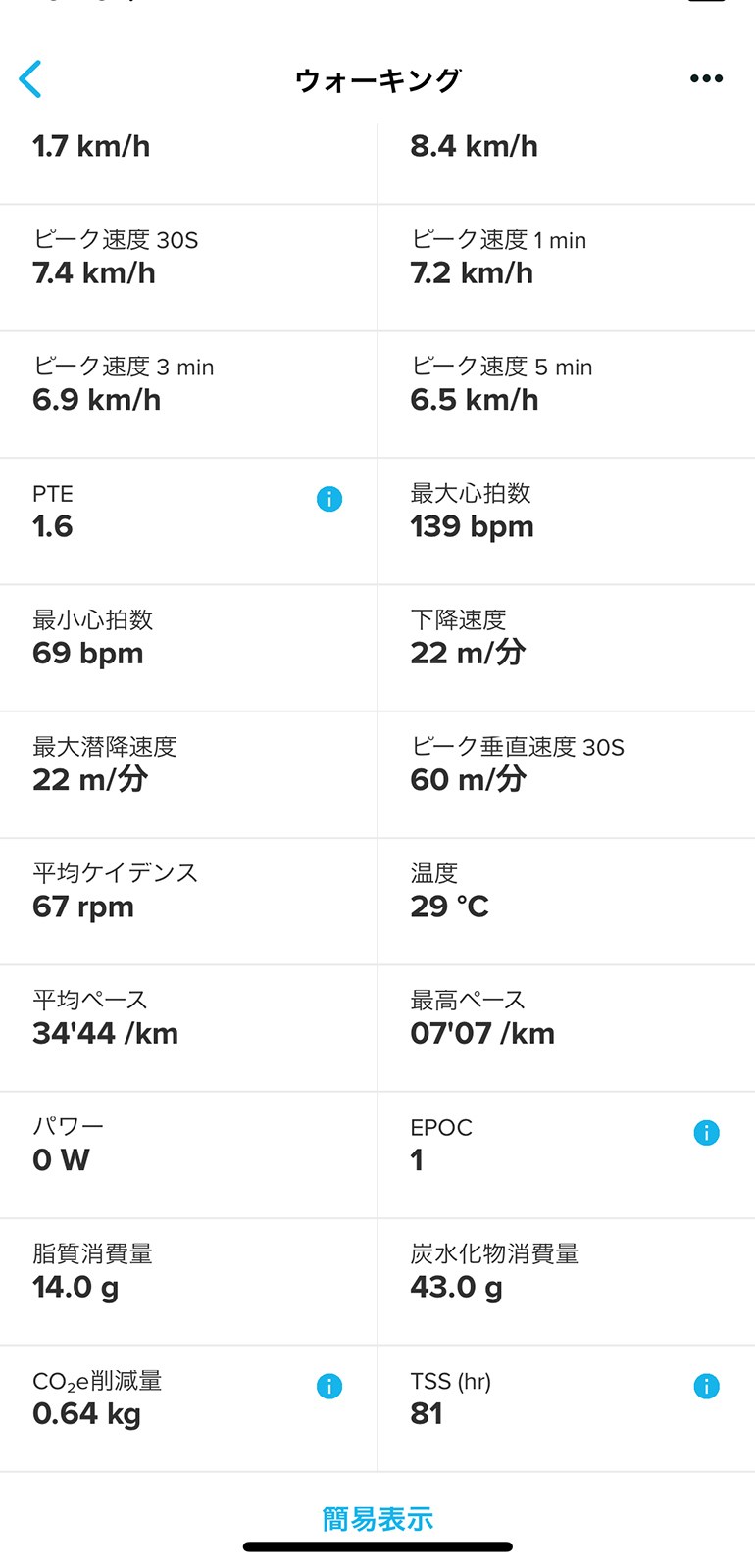
Task: Show definition of PTE value 1.6
Action: [328, 499]
